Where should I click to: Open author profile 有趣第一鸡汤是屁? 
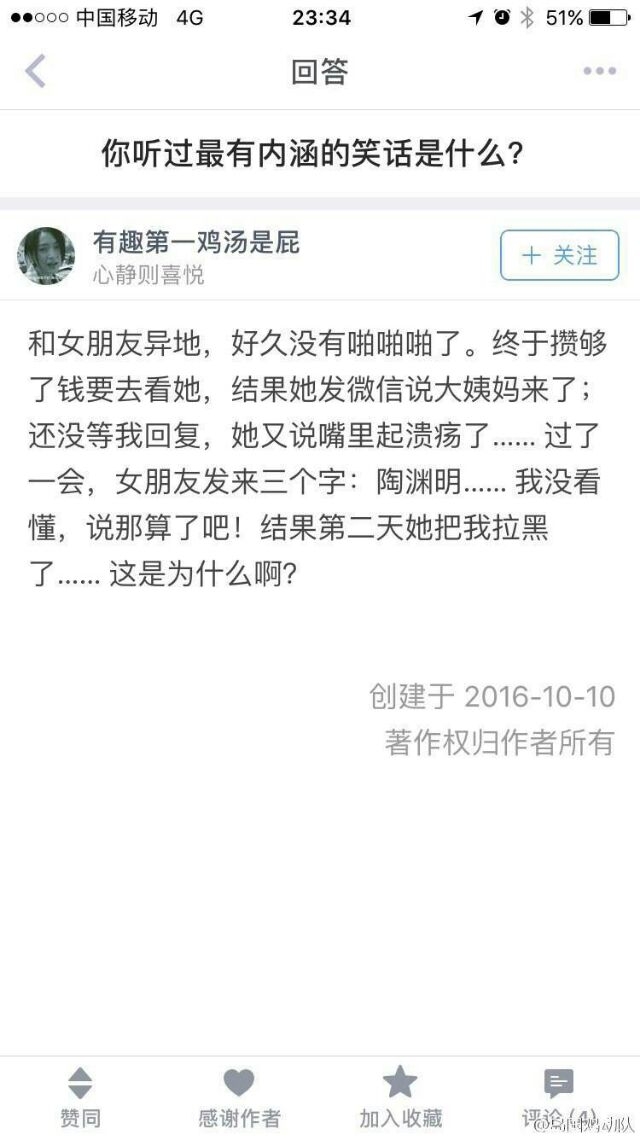(x=196, y=242)
